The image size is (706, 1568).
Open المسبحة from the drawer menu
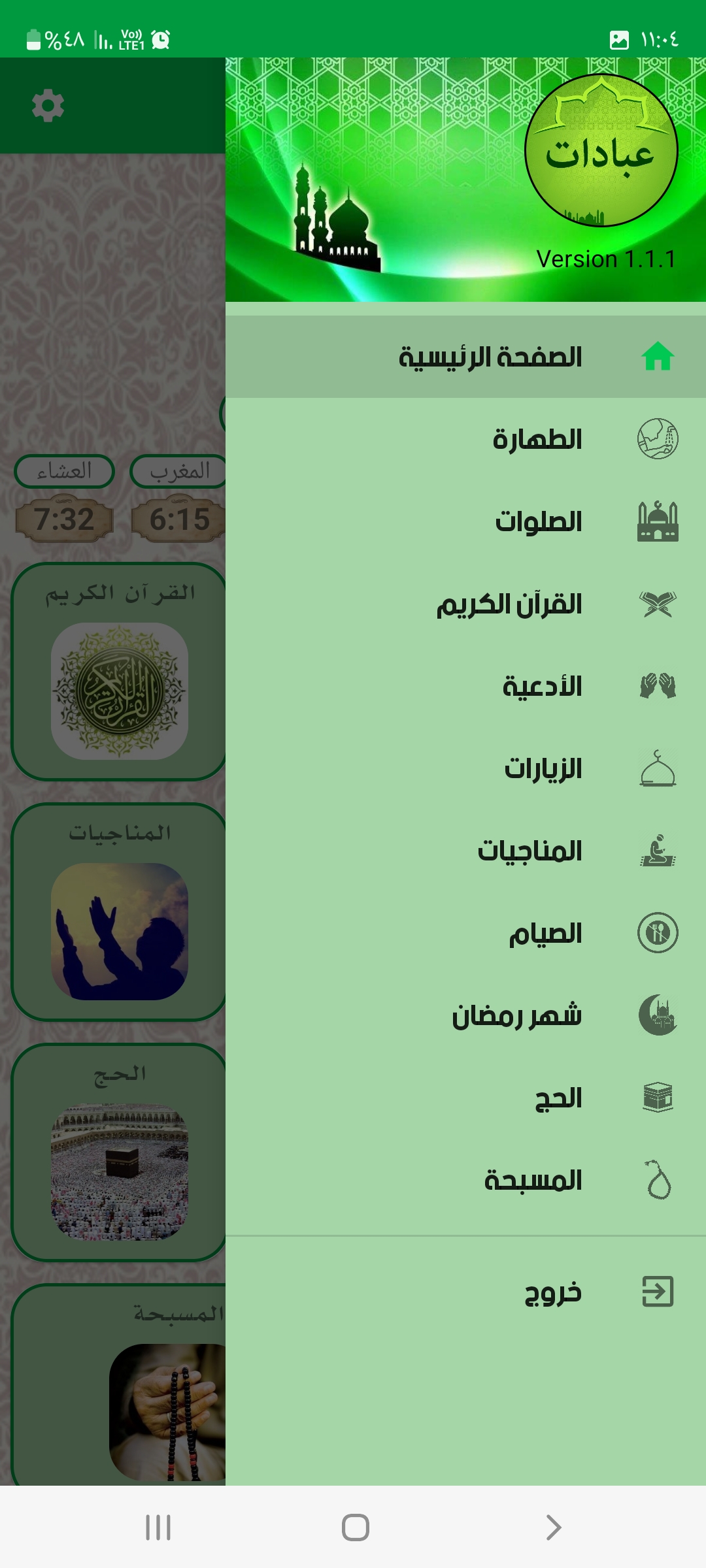point(465,1180)
